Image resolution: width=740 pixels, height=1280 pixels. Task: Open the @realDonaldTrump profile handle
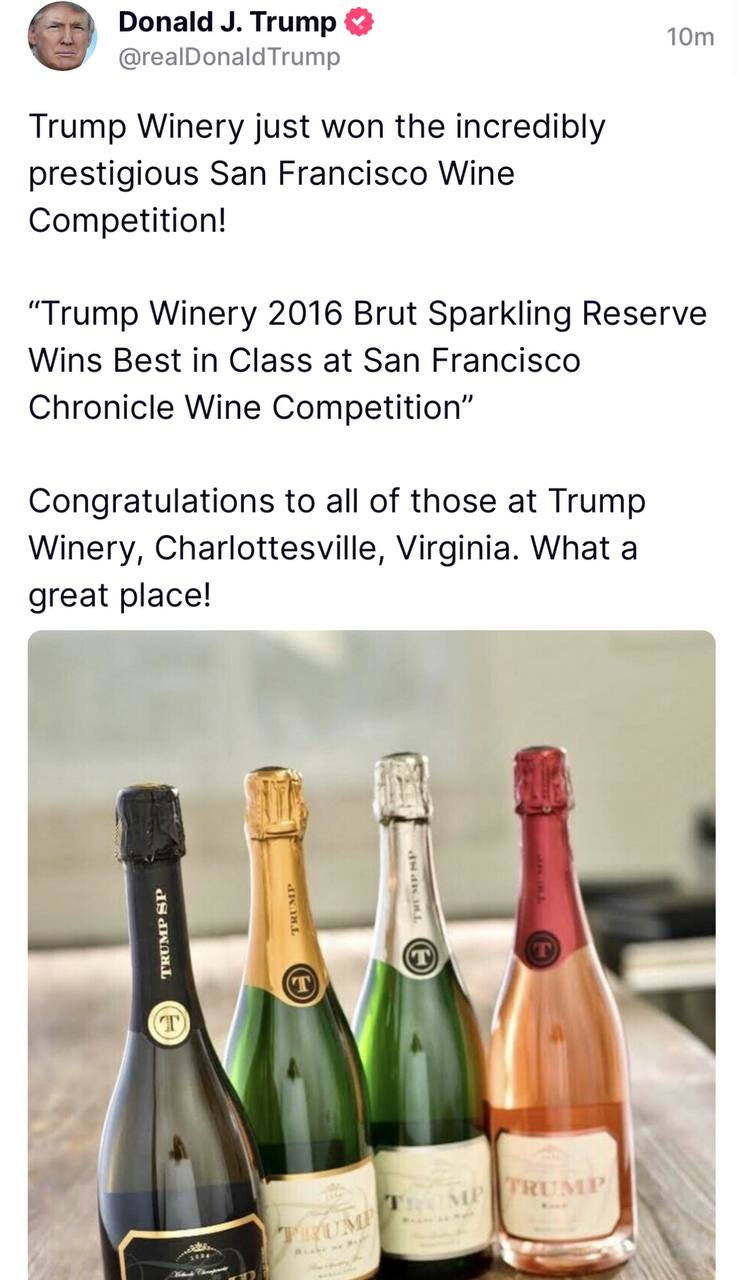pyautogui.click(x=229, y=58)
